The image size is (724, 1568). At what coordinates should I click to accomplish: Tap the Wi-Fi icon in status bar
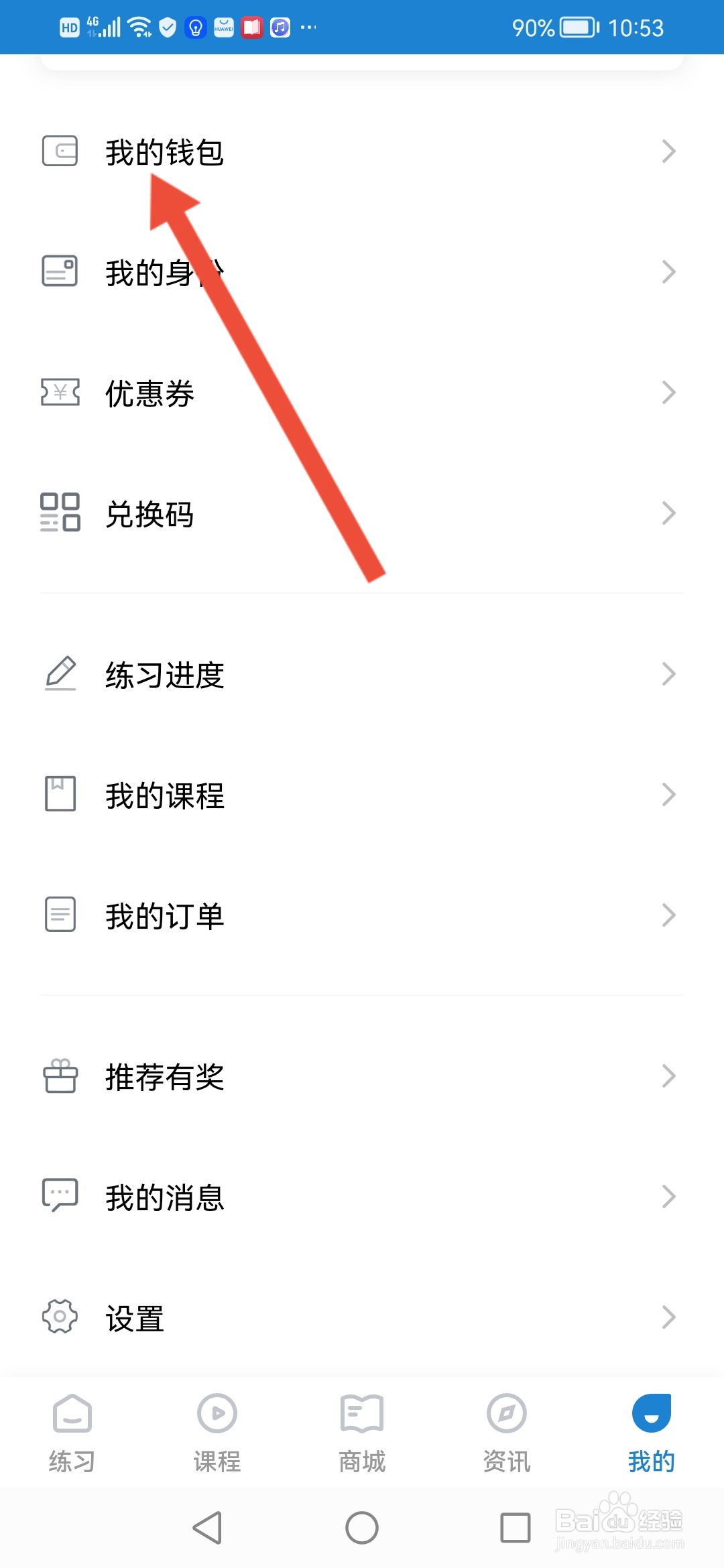pyautogui.click(x=139, y=25)
